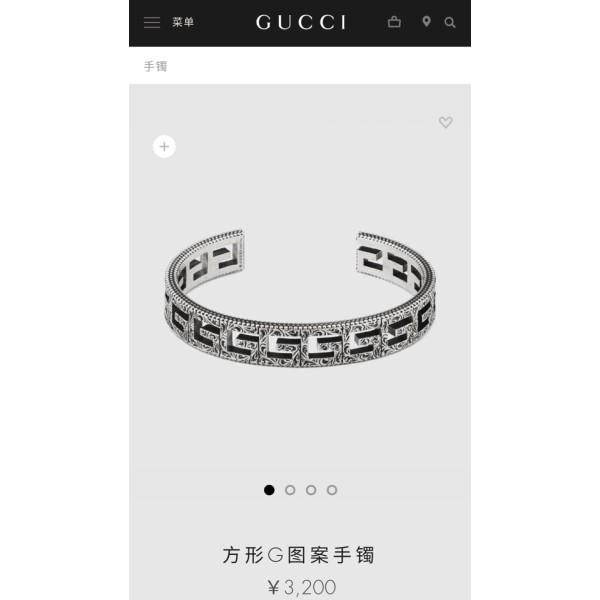This screenshot has width=600, height=600.
Task: Tap the plus icon to zoom image
Action: coord(164,146)
